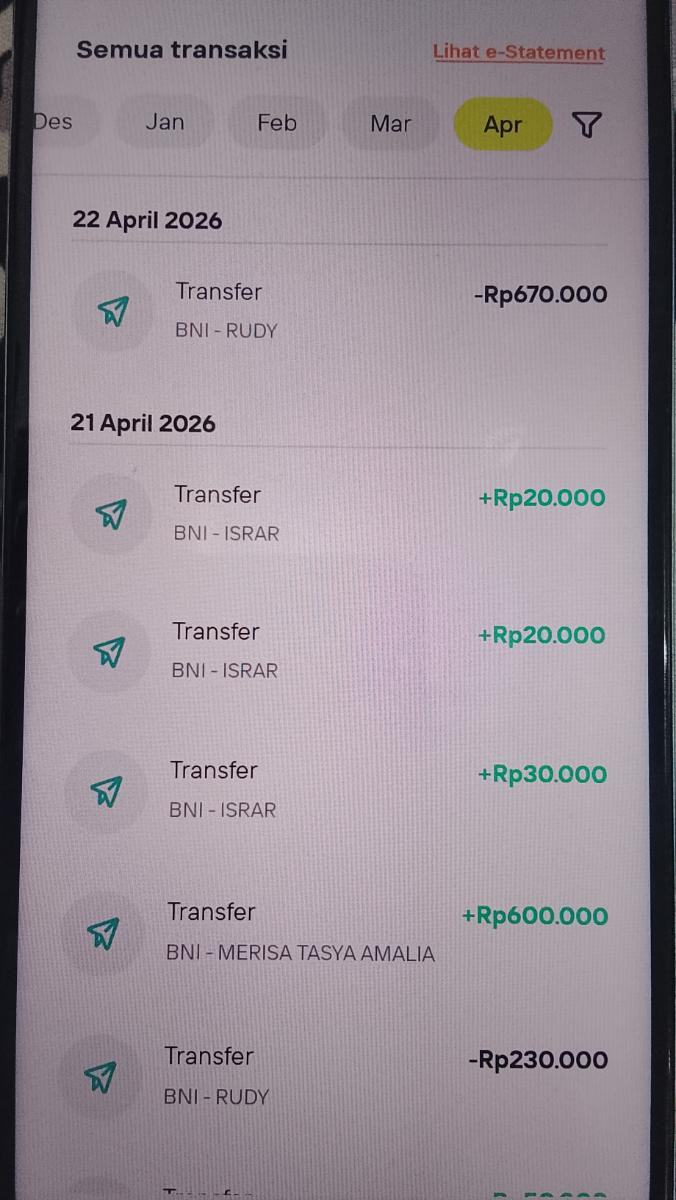
Task: Select the Jan month chip
Action: (x=165, y=122)
